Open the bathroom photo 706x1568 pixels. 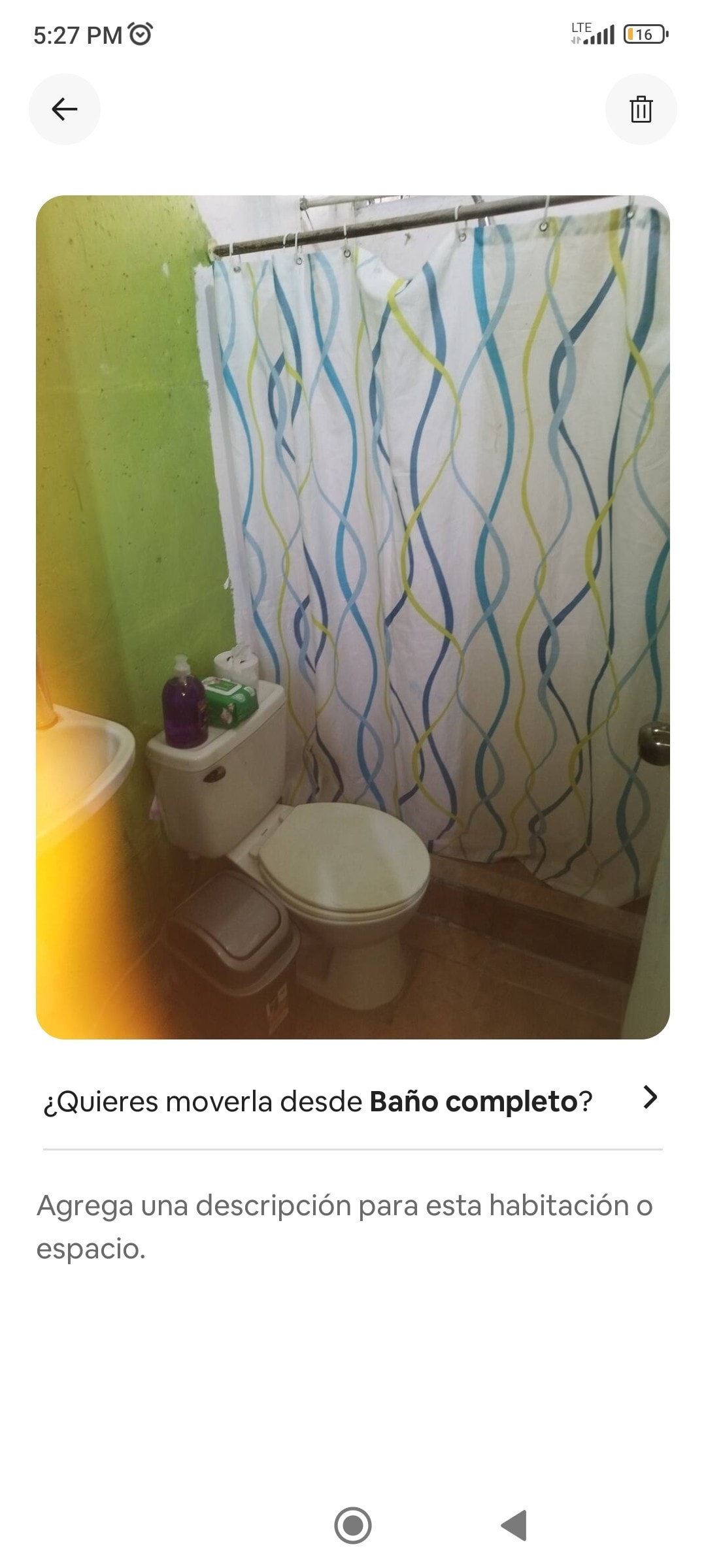pos(353,617)
